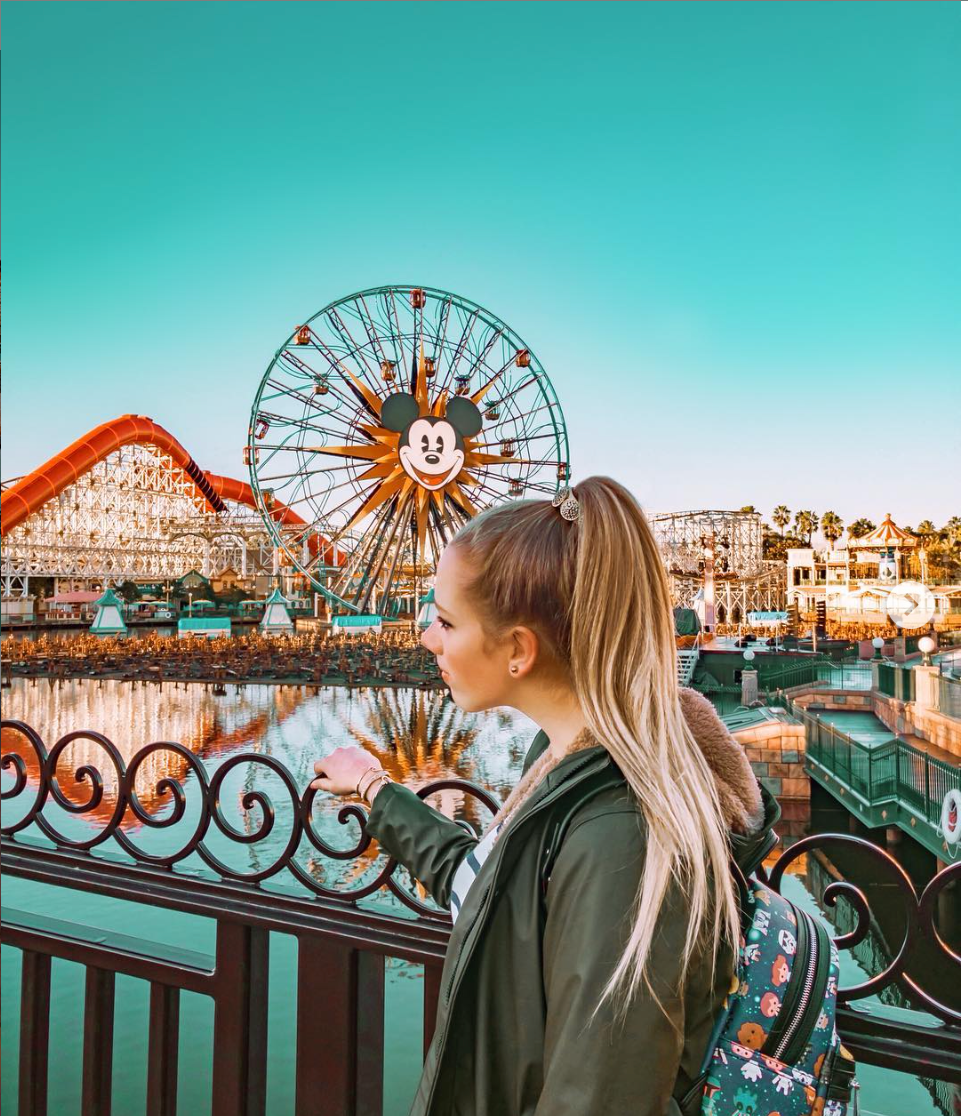This screenshot has width=968, height=1116.
Task: Go to the next photo with the arrow
Action: [910, 605]
